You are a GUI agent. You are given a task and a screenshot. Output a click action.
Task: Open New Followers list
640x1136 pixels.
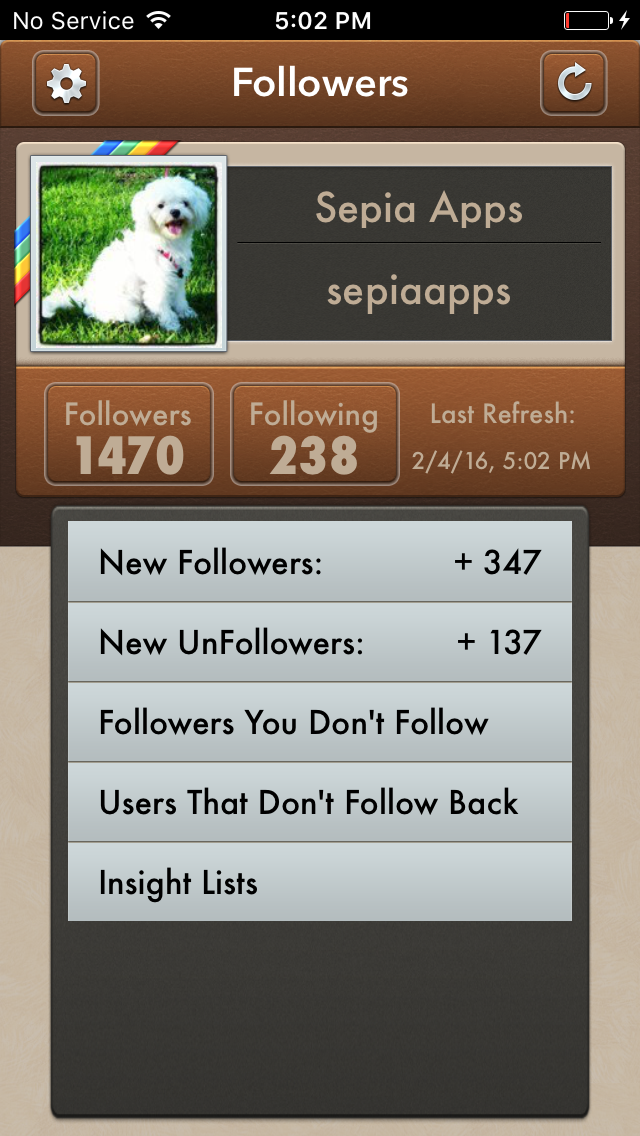coord(319,562)
